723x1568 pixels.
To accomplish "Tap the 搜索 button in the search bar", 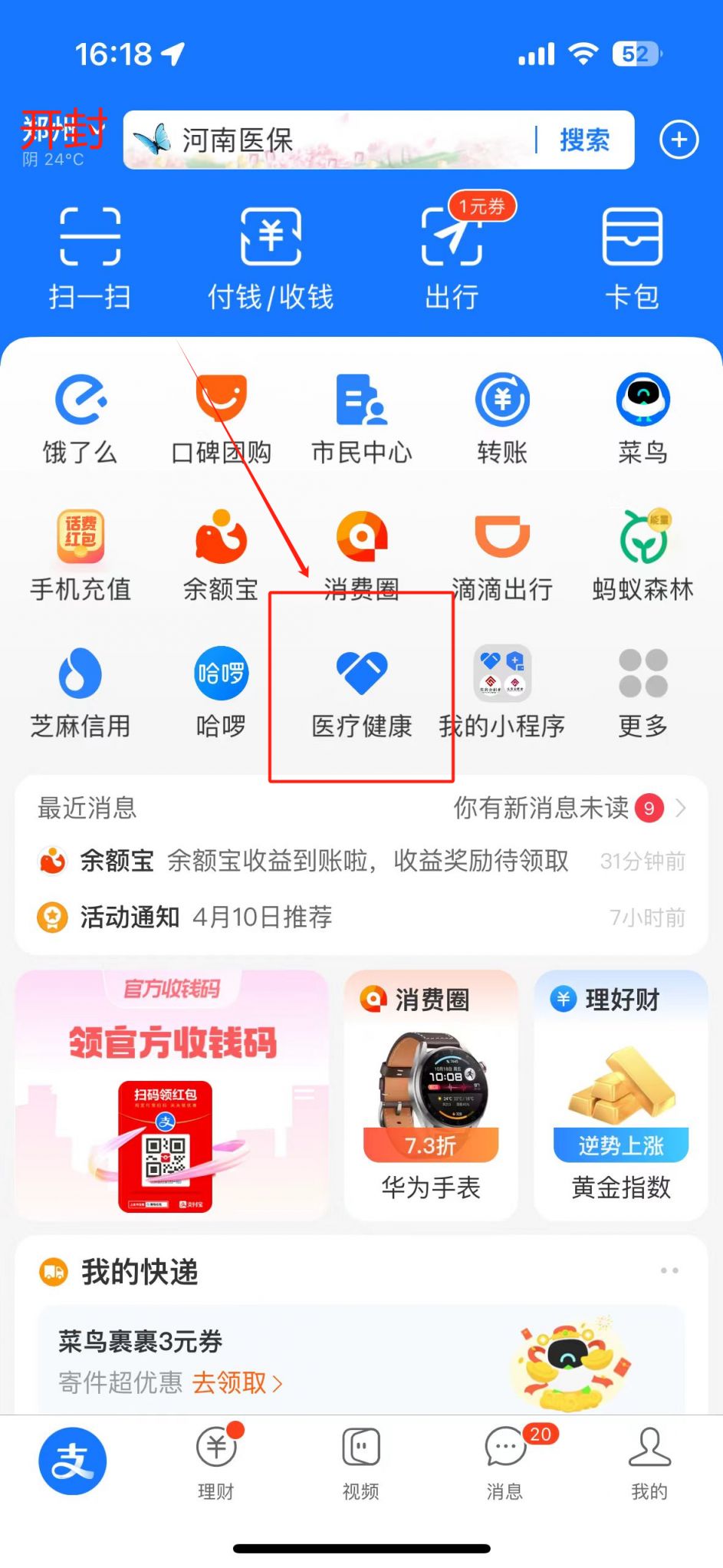I will (584, 140).
